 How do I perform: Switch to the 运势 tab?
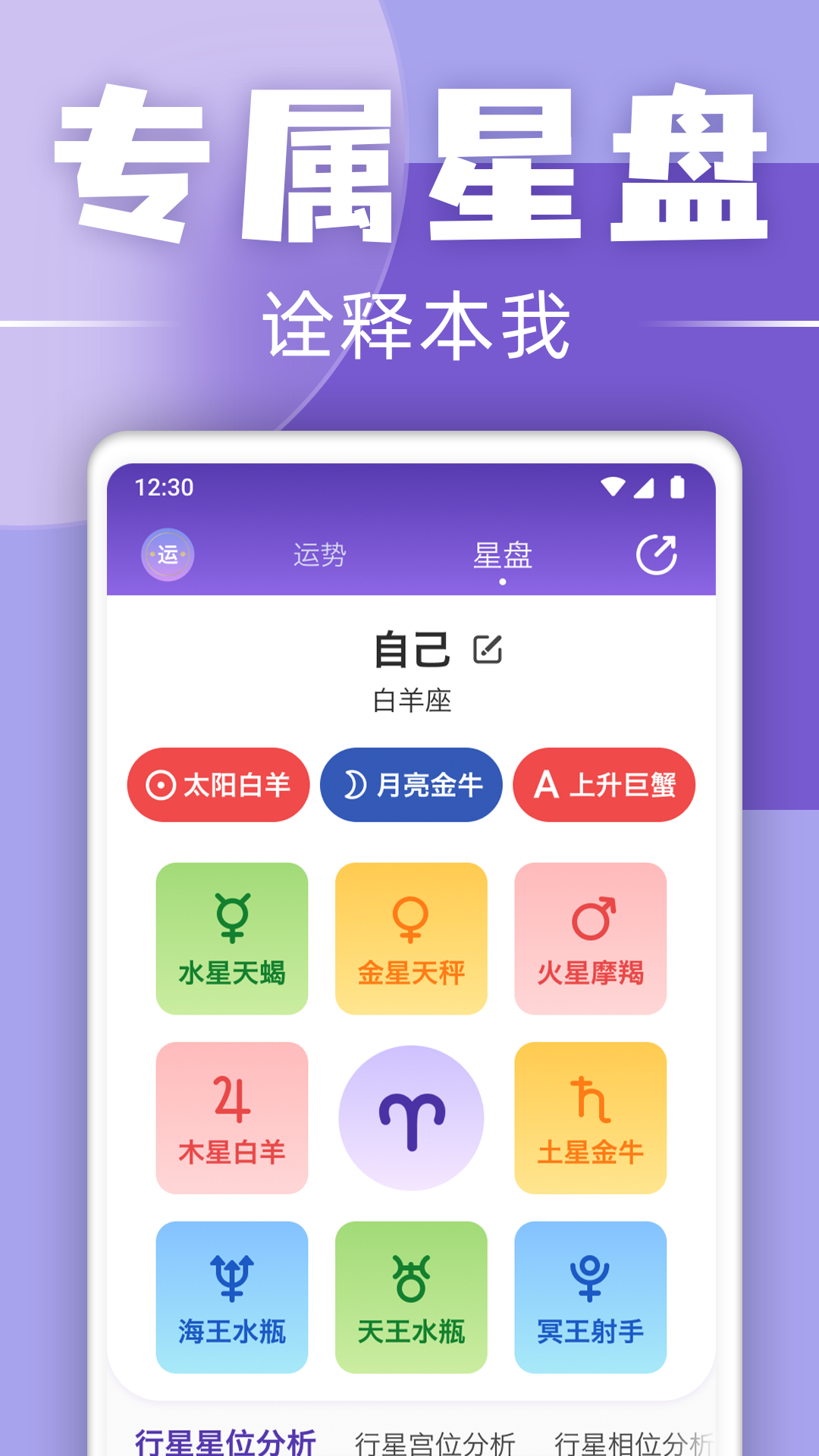[x=322, y=556]
